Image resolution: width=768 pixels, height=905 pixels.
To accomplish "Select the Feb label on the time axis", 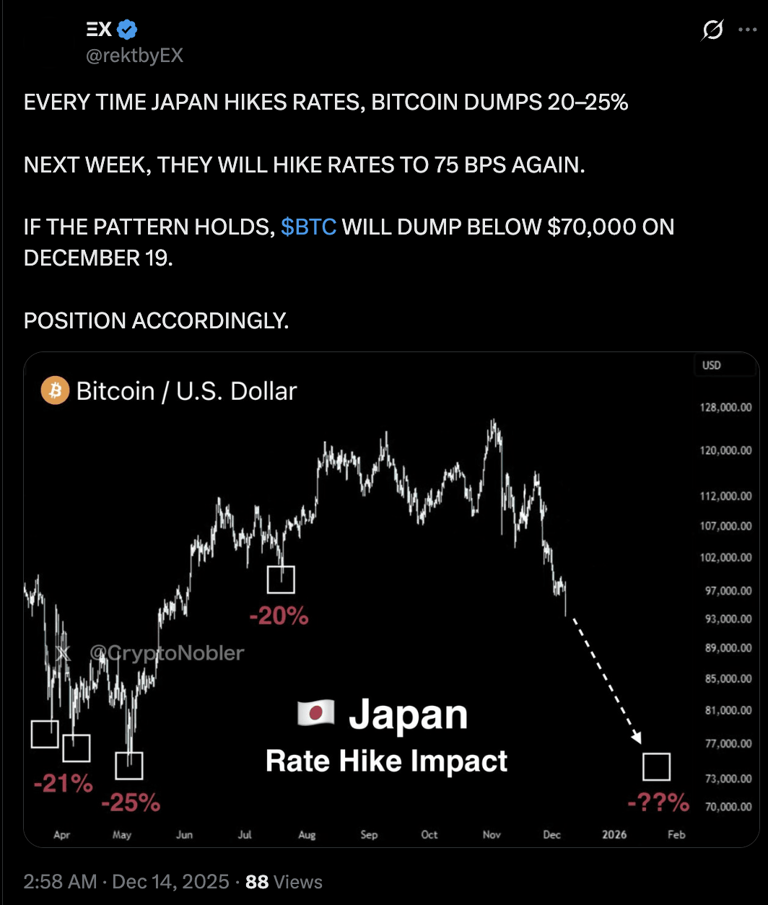I will (676, 833).
